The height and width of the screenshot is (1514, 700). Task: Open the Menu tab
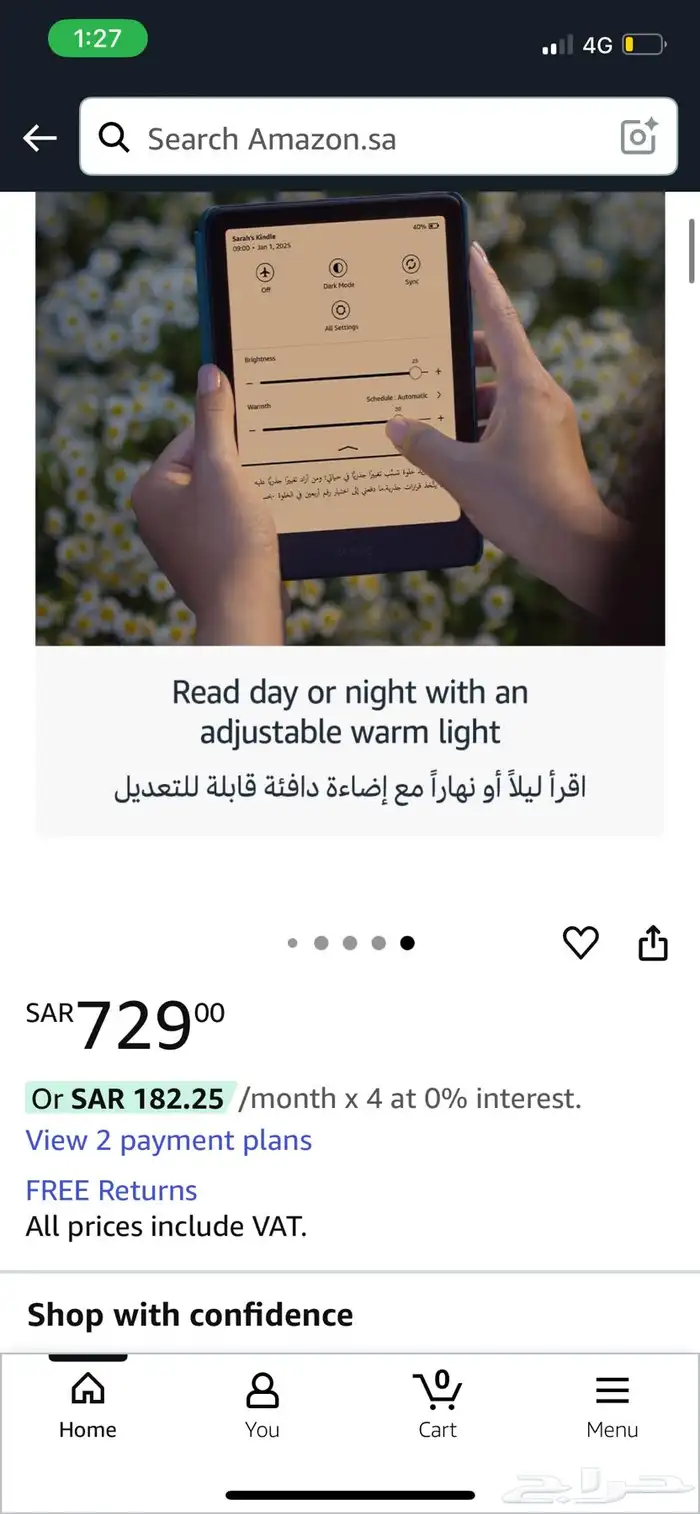point(612,1406)
